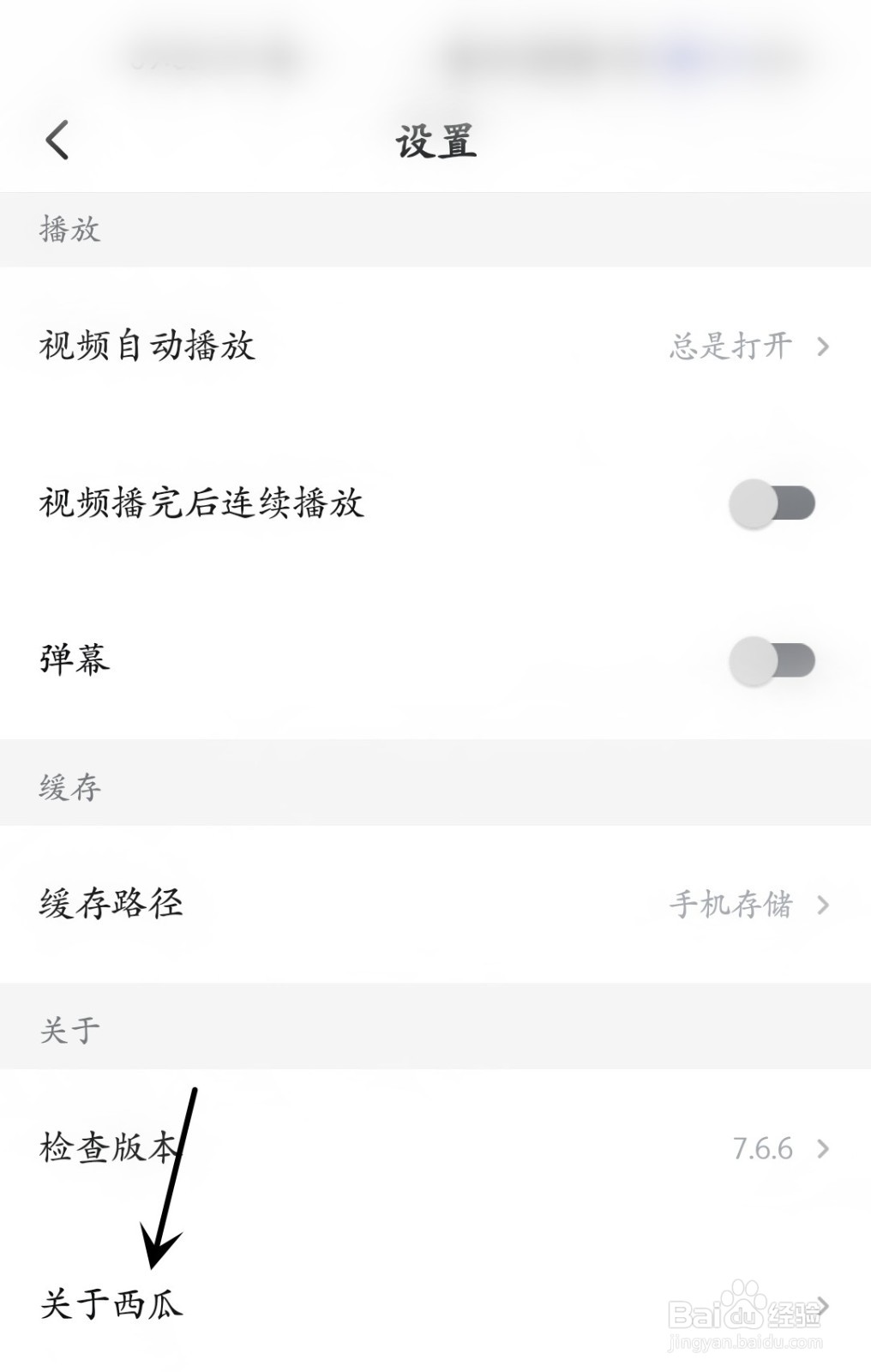Tap the 缓存 section header
This screenshot has width=871, height=1372.
tap(69, 785)
